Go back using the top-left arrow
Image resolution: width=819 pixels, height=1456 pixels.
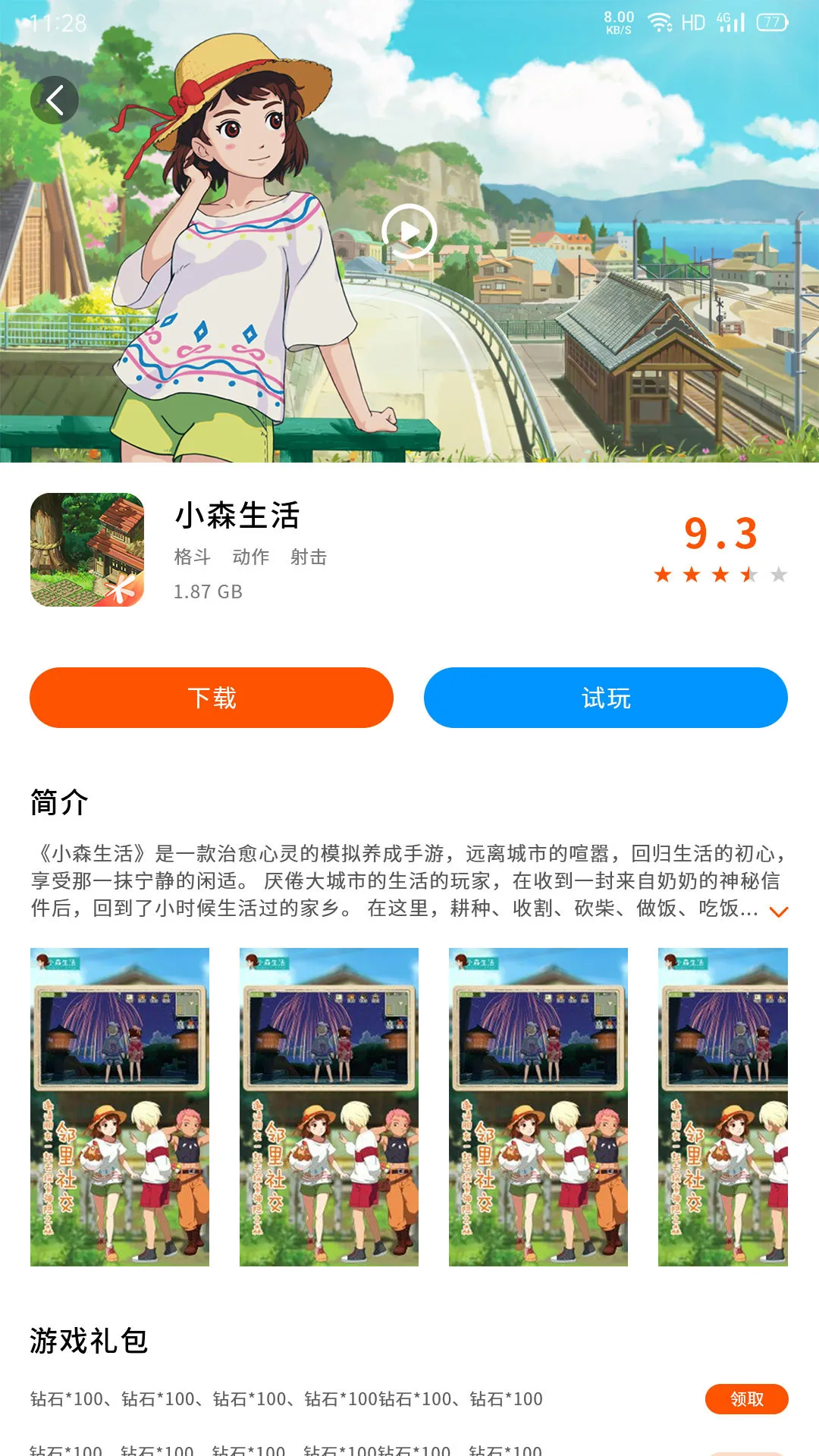tap(55, 100)
